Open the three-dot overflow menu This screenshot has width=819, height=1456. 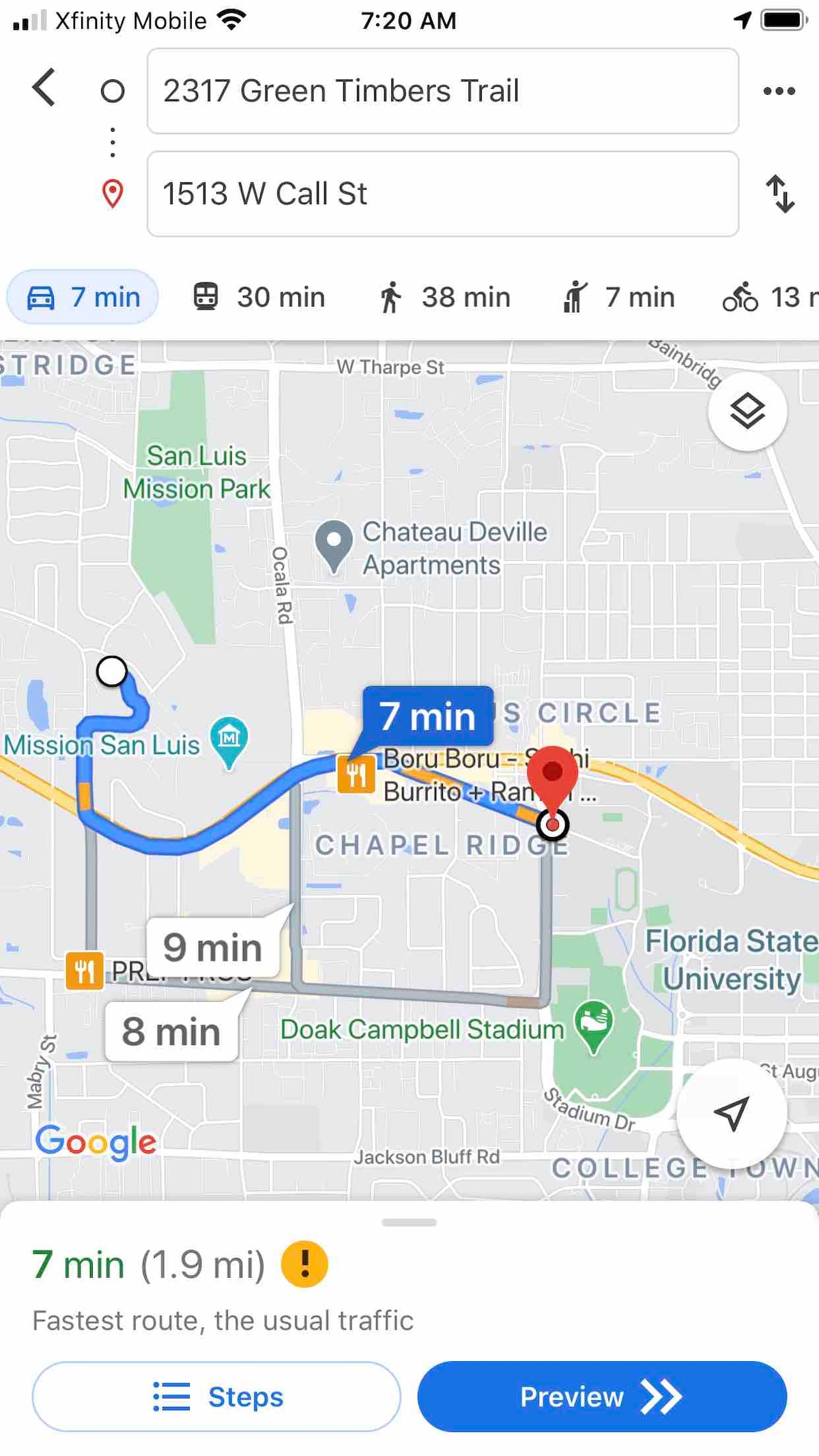coord(779,91)
